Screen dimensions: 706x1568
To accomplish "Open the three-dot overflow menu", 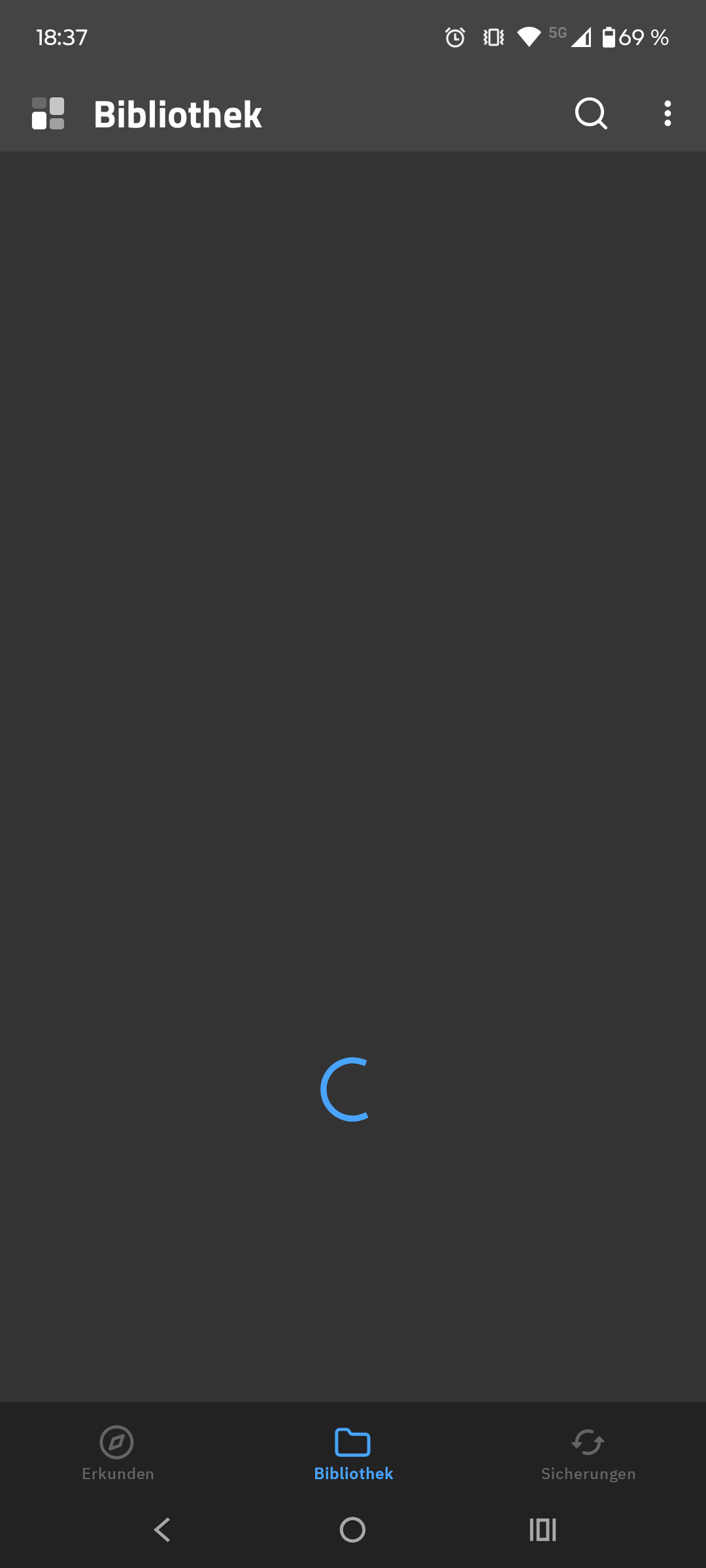I will (667, 114).
